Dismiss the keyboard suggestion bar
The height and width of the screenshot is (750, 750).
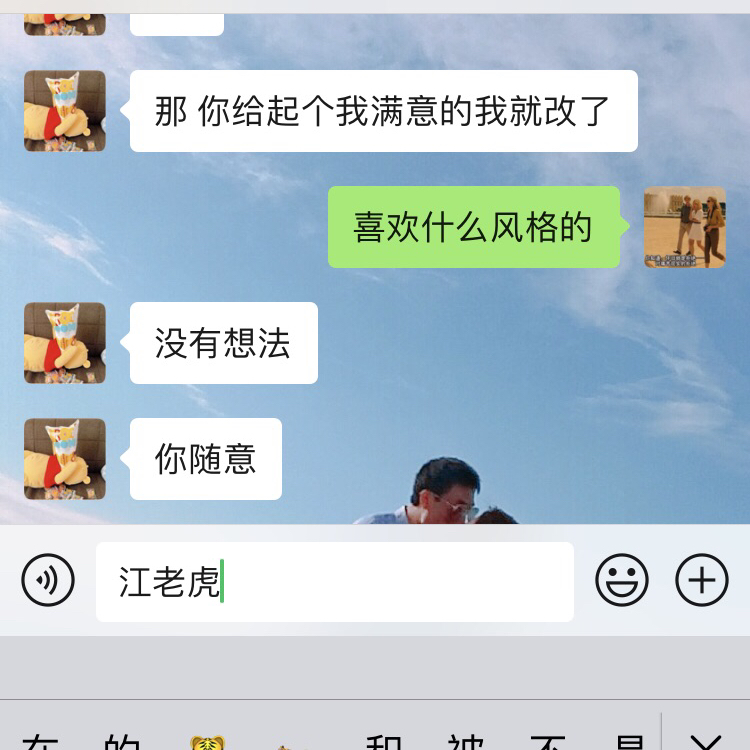[x=706, y=741]
